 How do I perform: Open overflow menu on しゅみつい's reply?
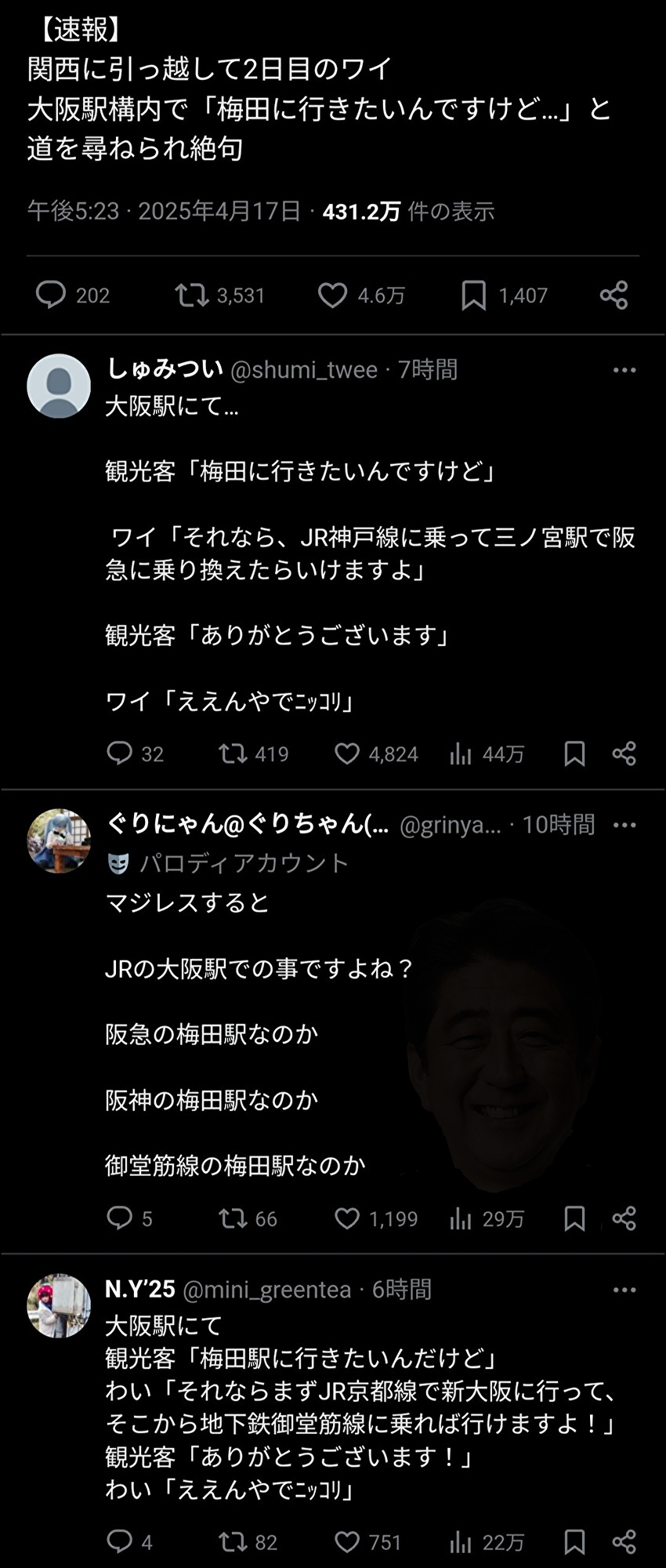click(624, 370)
